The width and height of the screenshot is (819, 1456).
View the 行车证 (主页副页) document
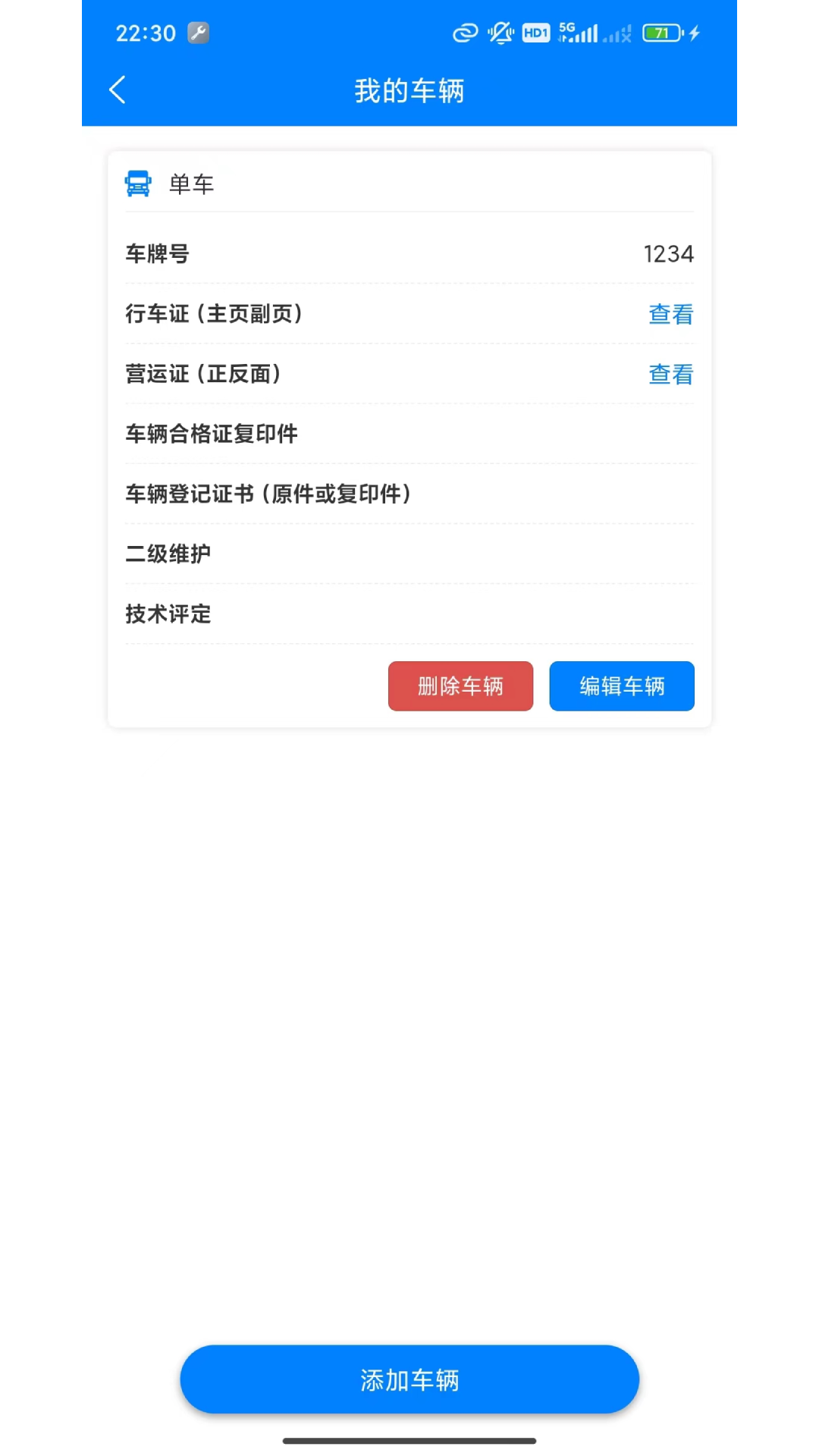pyautogui.click(x=670, y=314)
